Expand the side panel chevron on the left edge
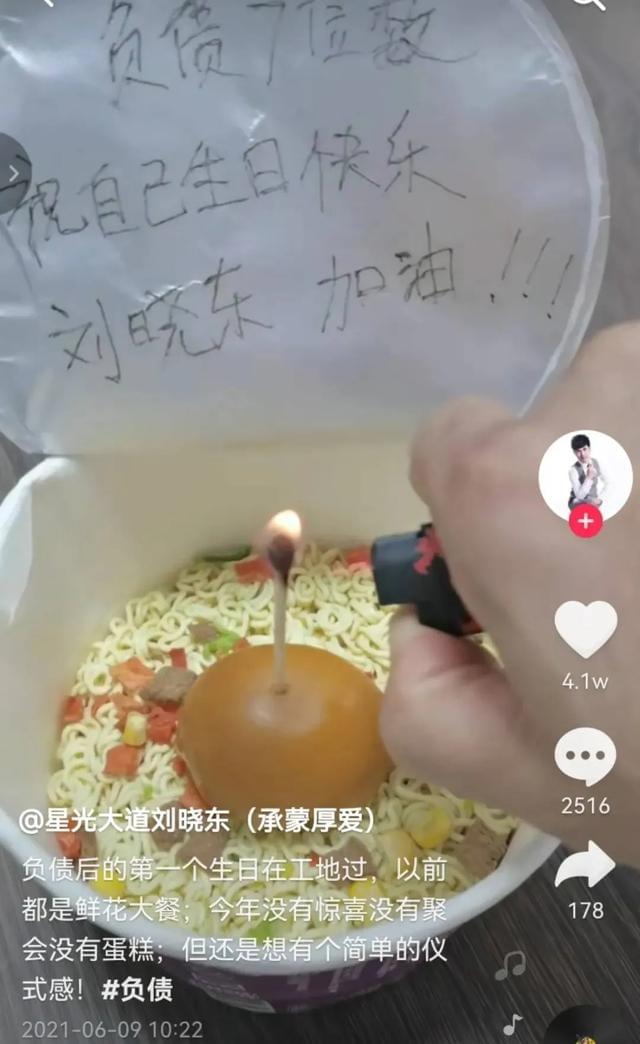The height and width of the screenshot is (1044, 640). coord(13,174)
